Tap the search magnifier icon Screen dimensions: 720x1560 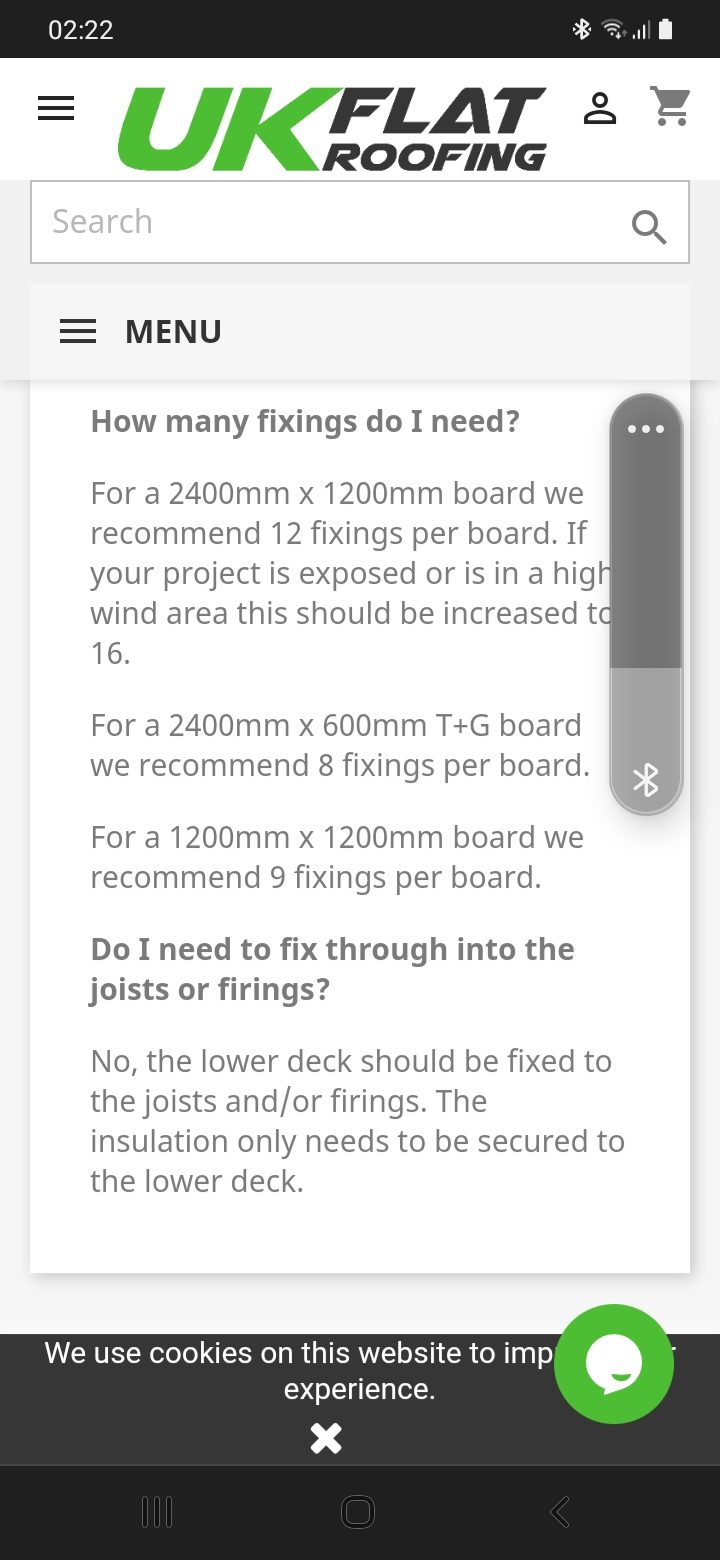649,227
